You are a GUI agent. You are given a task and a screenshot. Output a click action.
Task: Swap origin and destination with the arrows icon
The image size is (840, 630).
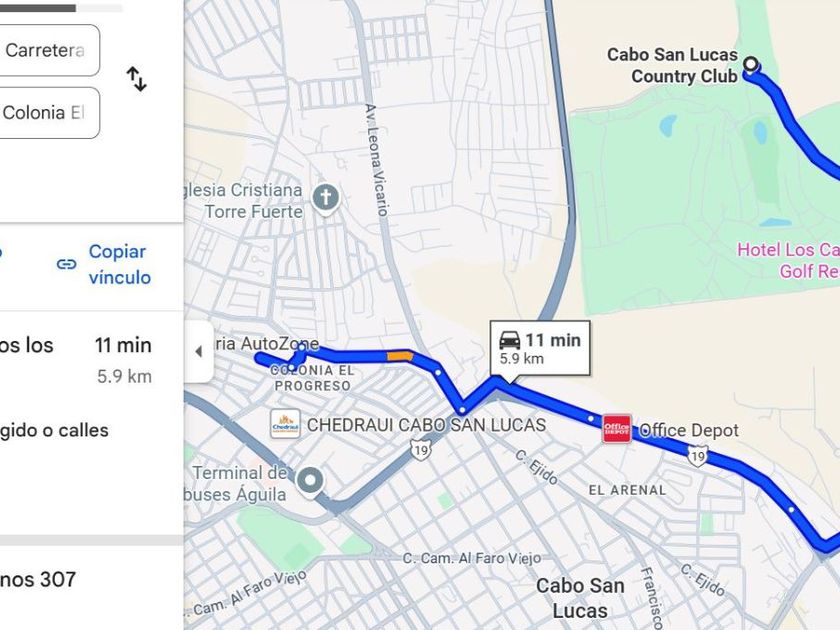[x=137, y=80]
